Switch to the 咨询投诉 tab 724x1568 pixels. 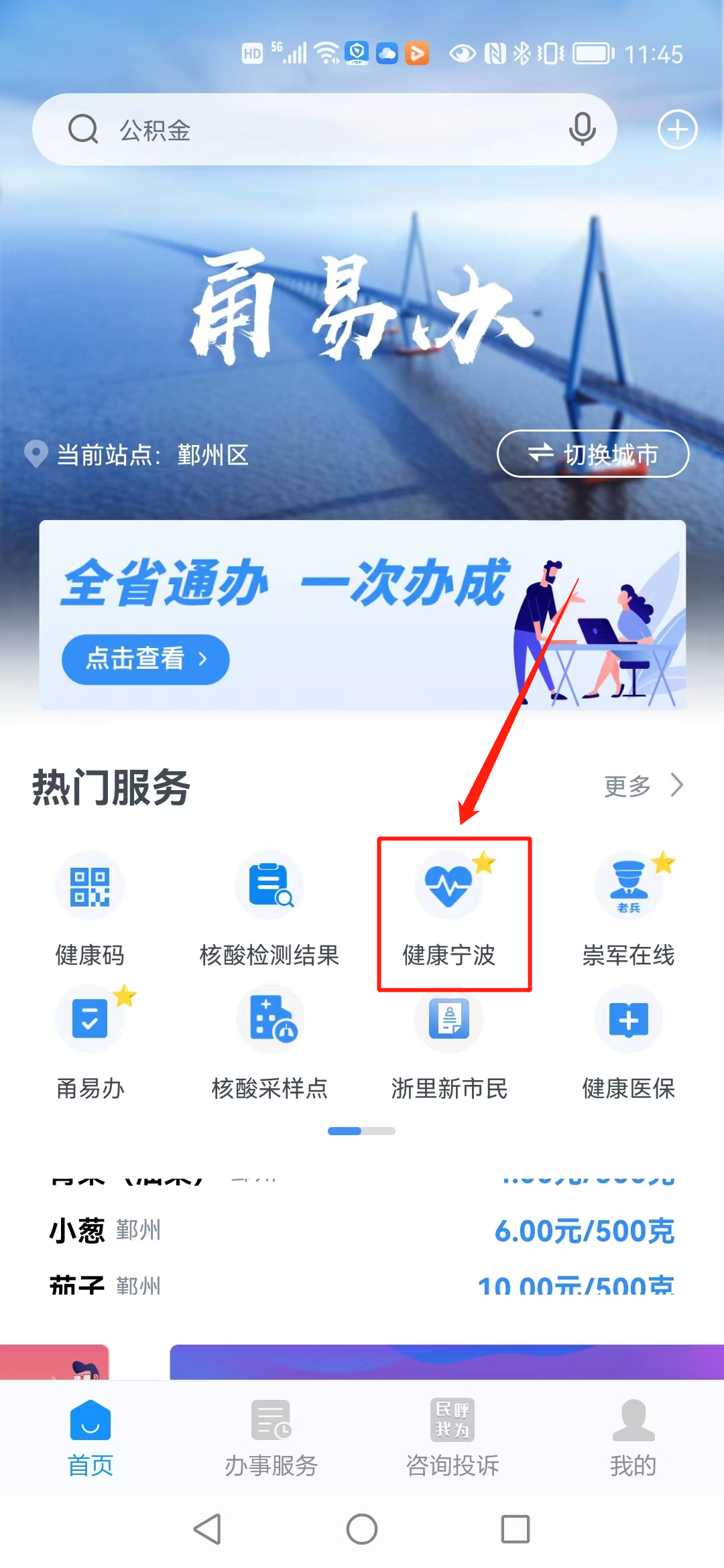coord(452,1438)
